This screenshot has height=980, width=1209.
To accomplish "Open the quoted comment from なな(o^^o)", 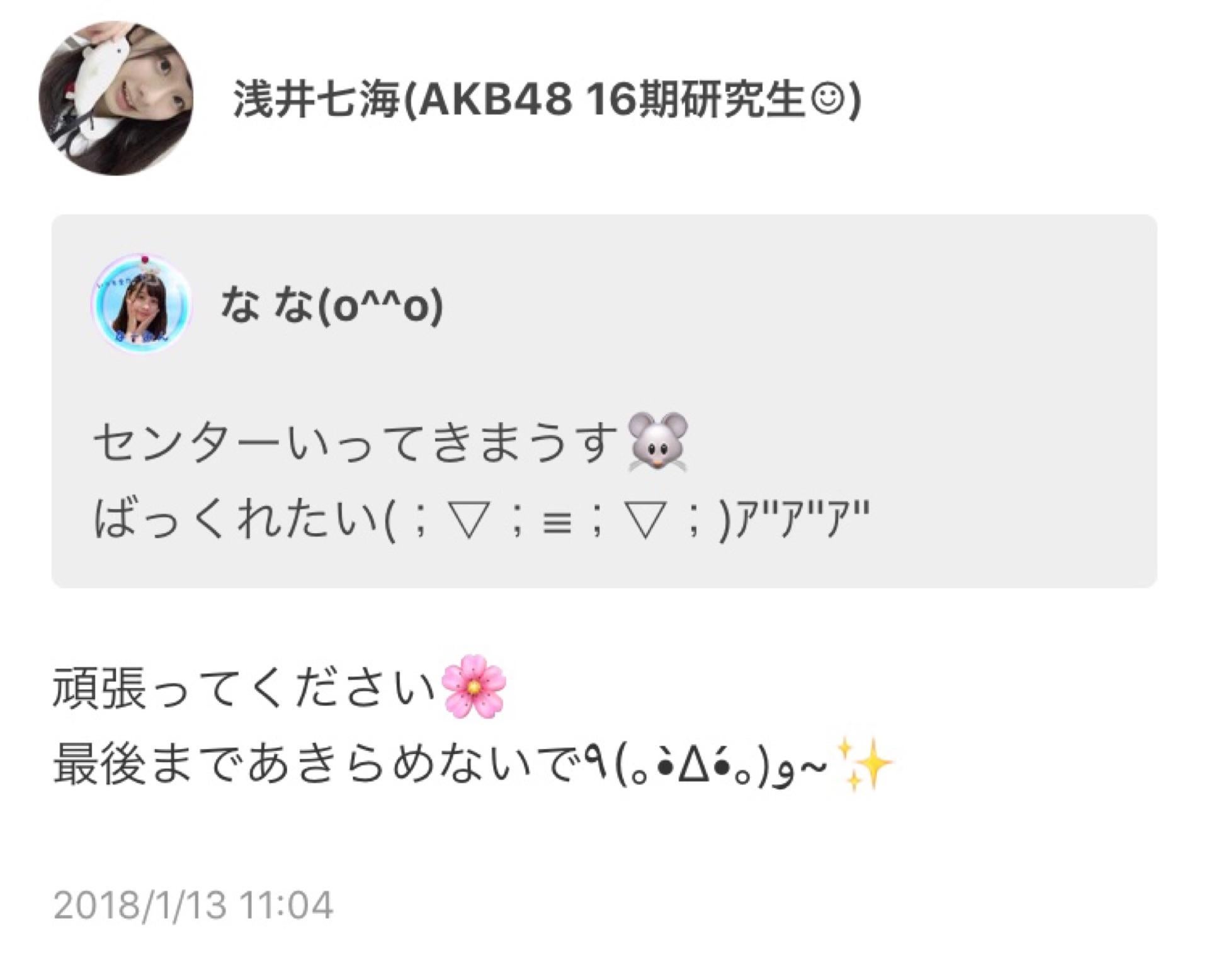I will click(x=604, y=478).
